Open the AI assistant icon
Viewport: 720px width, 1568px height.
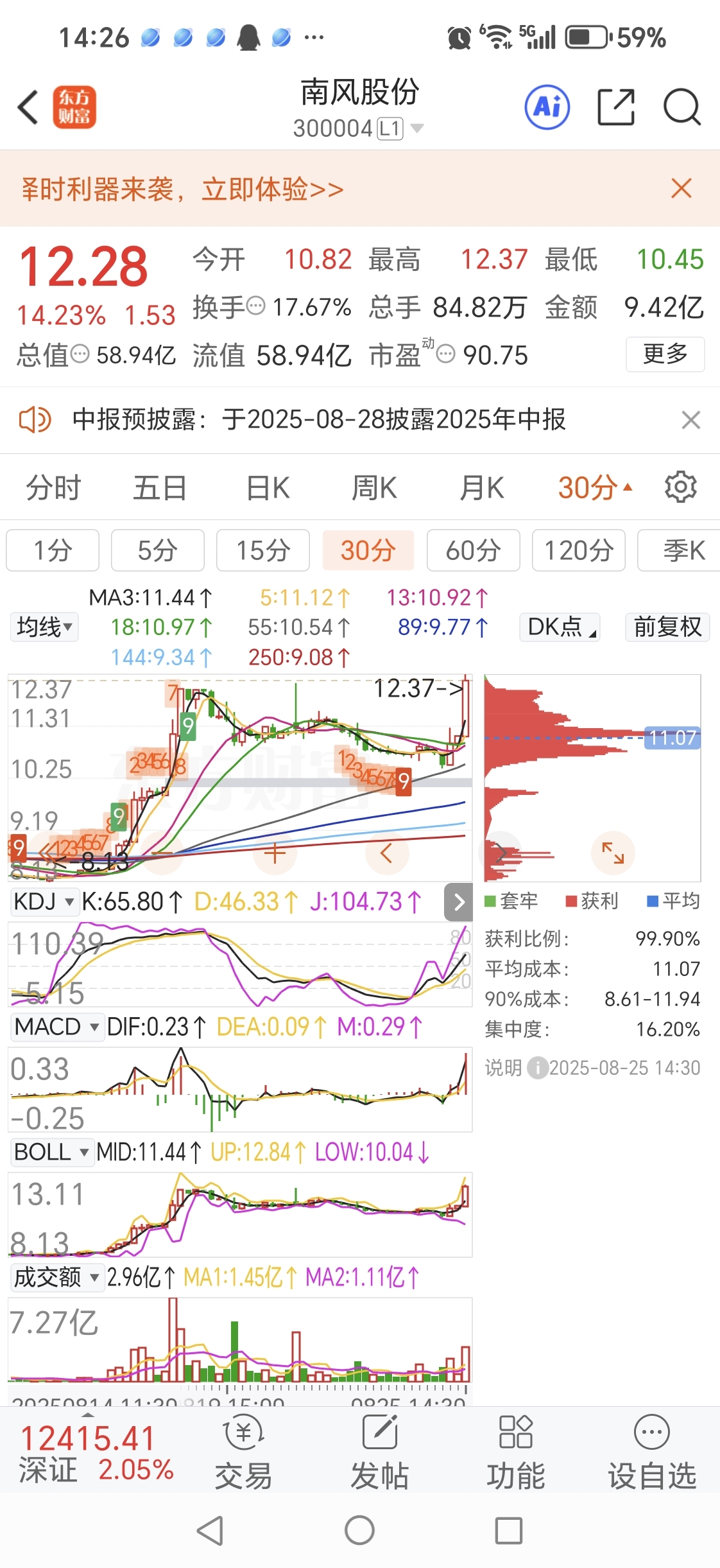point(547,107)
